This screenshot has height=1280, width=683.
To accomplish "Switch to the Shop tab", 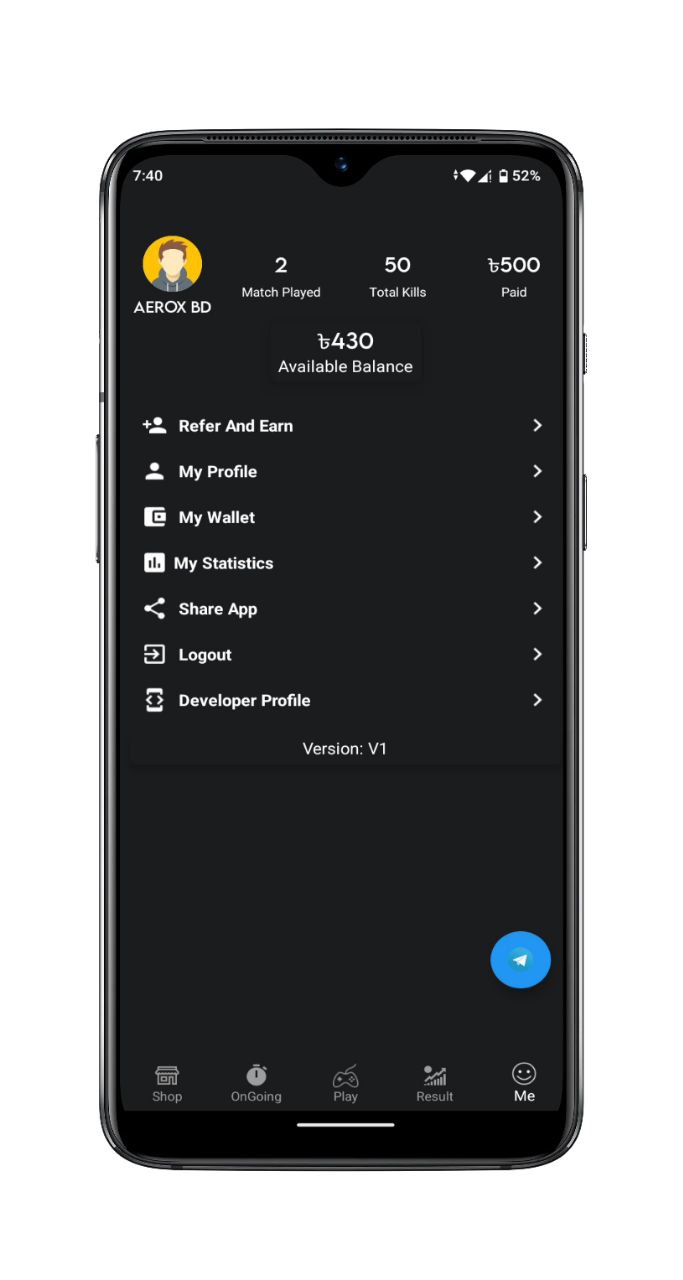I will (x=167, y=1083).
